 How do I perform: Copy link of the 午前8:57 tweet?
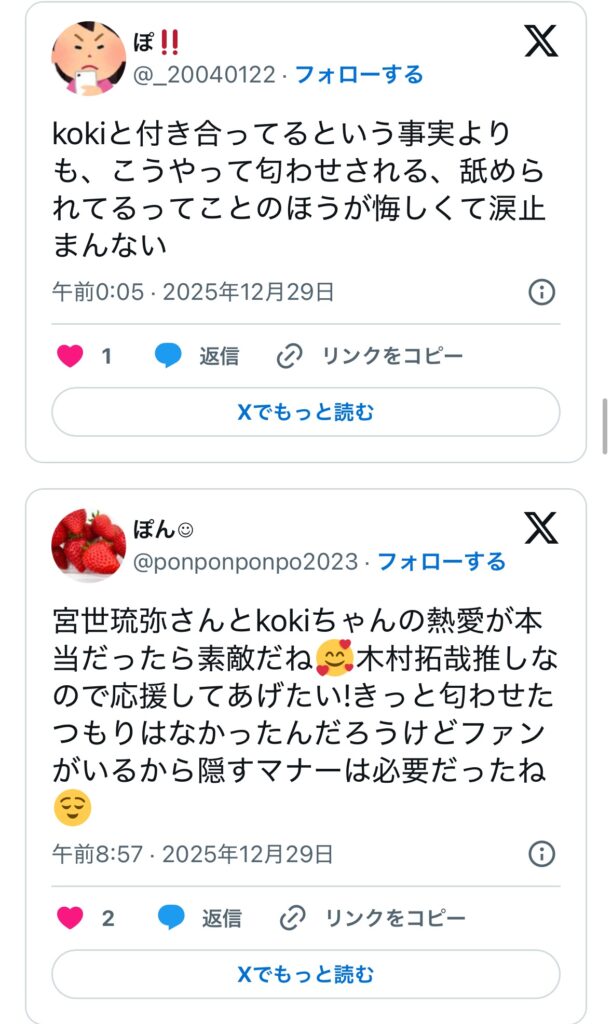click(x=370, y=918)
